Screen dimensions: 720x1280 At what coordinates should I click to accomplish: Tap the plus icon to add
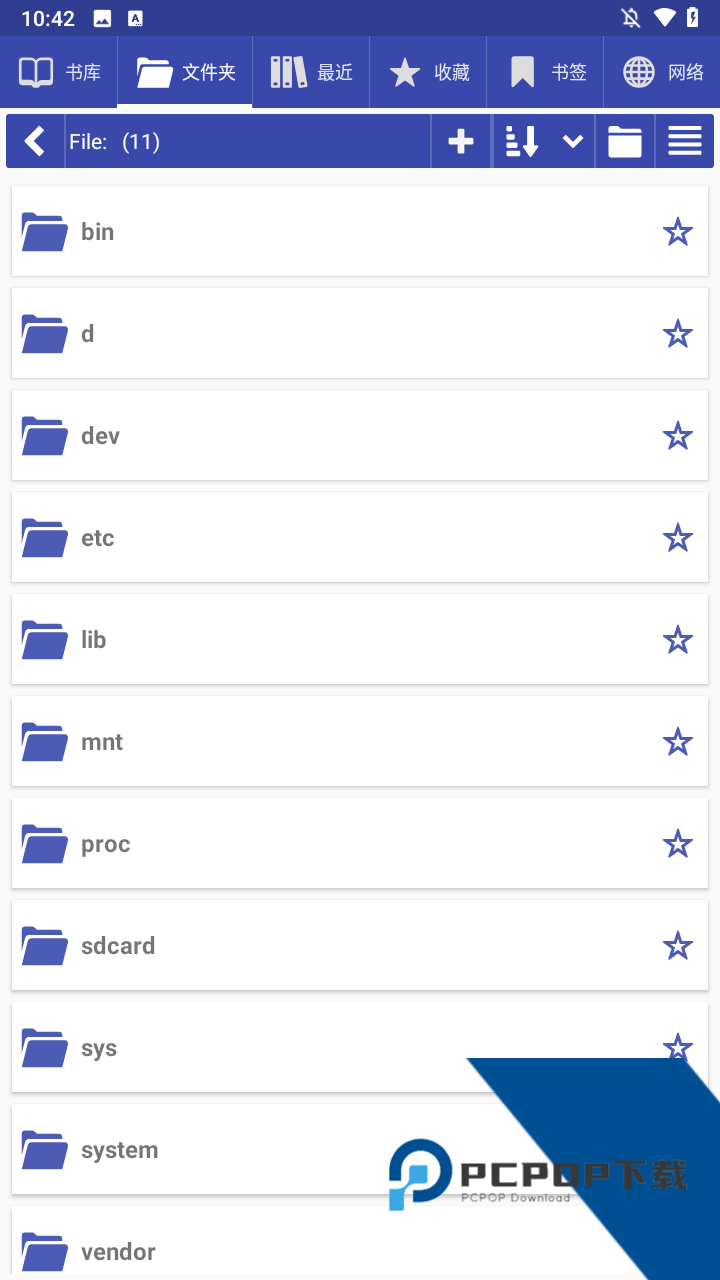coord(461,141)
